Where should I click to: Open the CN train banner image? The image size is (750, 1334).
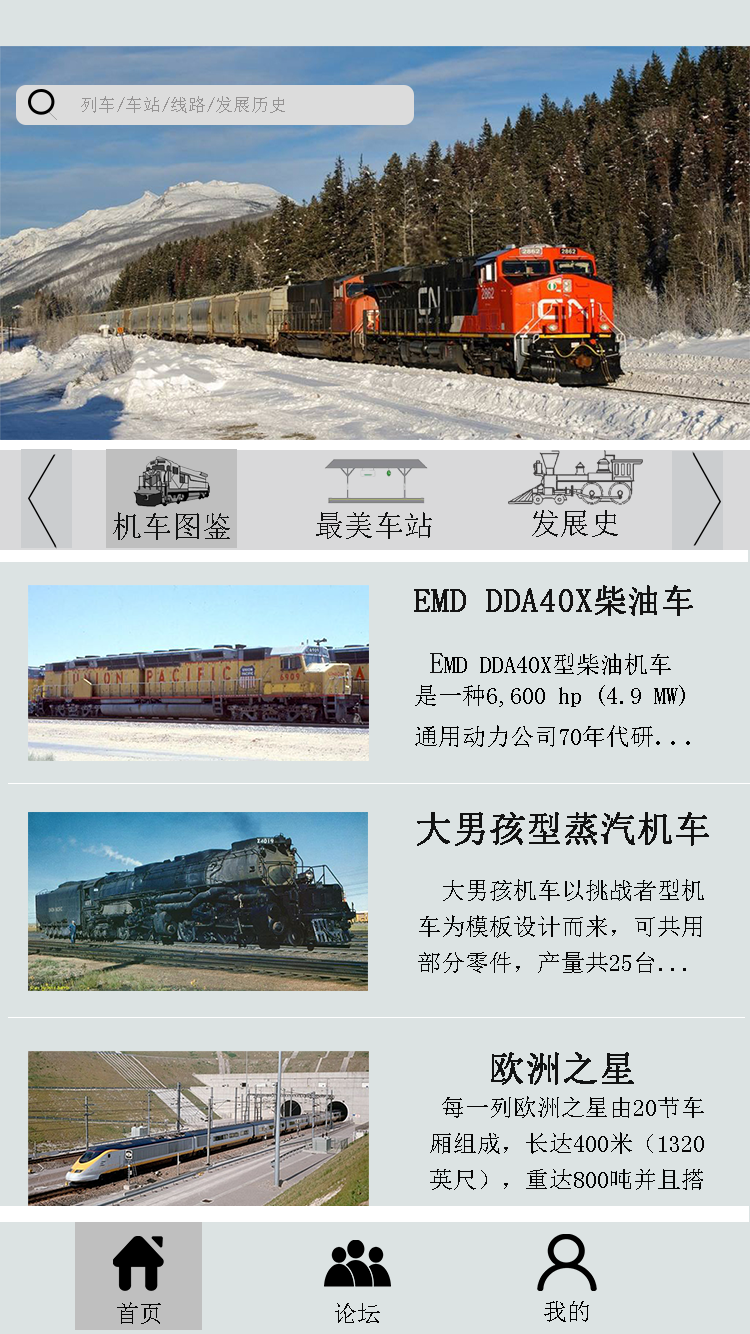(x=375, y=243)
